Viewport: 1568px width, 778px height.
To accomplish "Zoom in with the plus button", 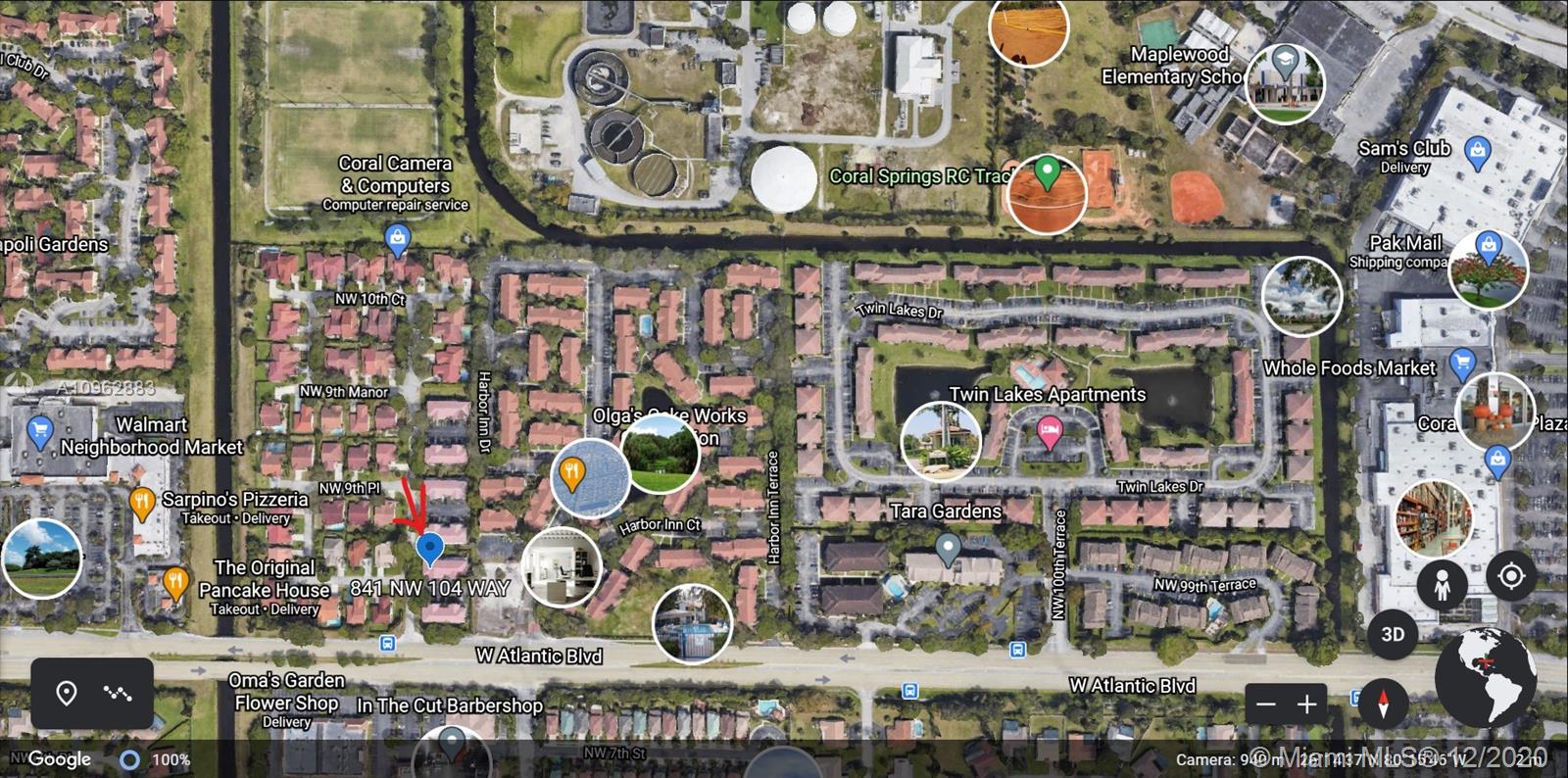I will click(x=1307, y=705).
